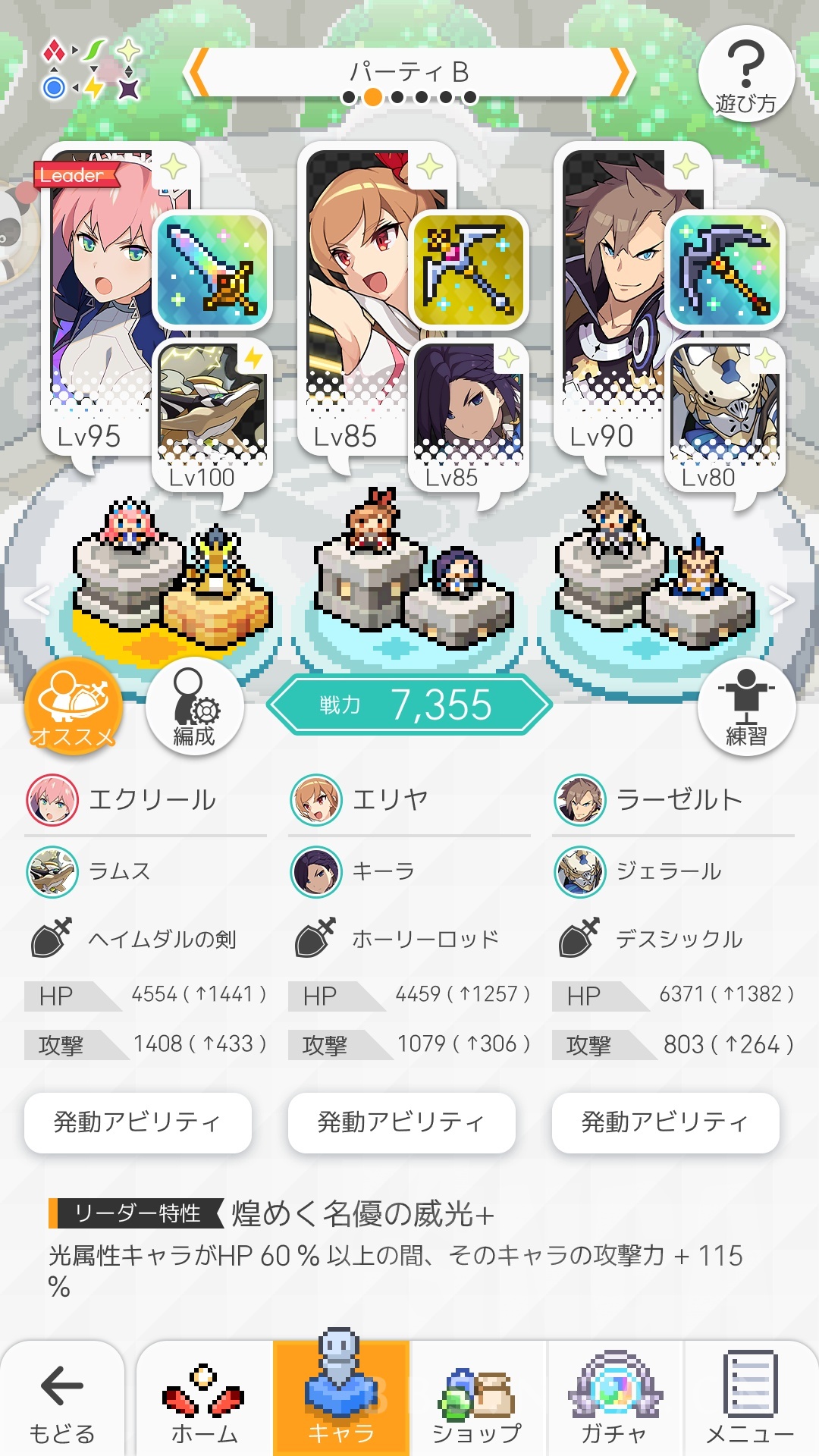The height and width of the screenshot is (1456, 819).
Task: Tap the オススメ recommended setup button
Action: pyautogui.click(x=73, y=706)
